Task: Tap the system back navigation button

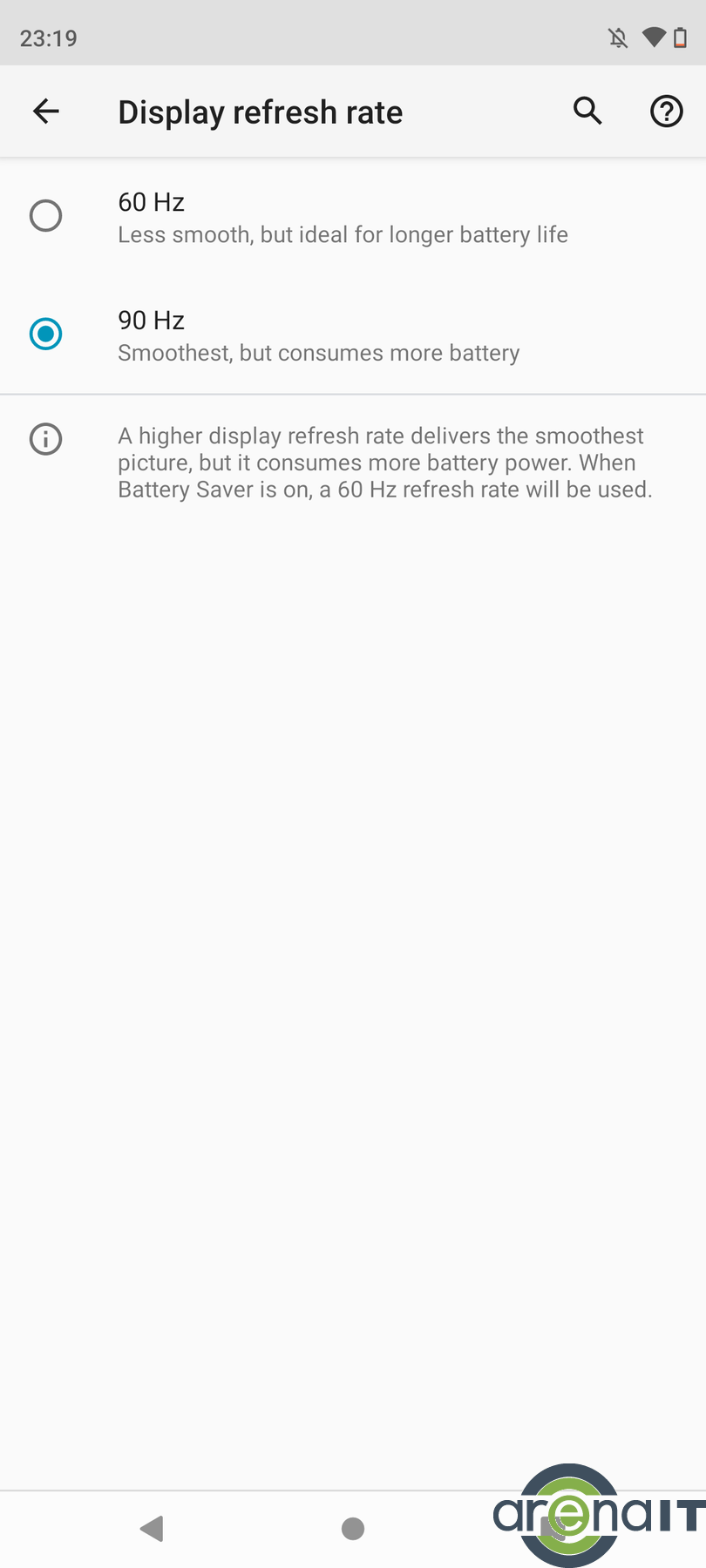Action: [x=153, y=1528]
